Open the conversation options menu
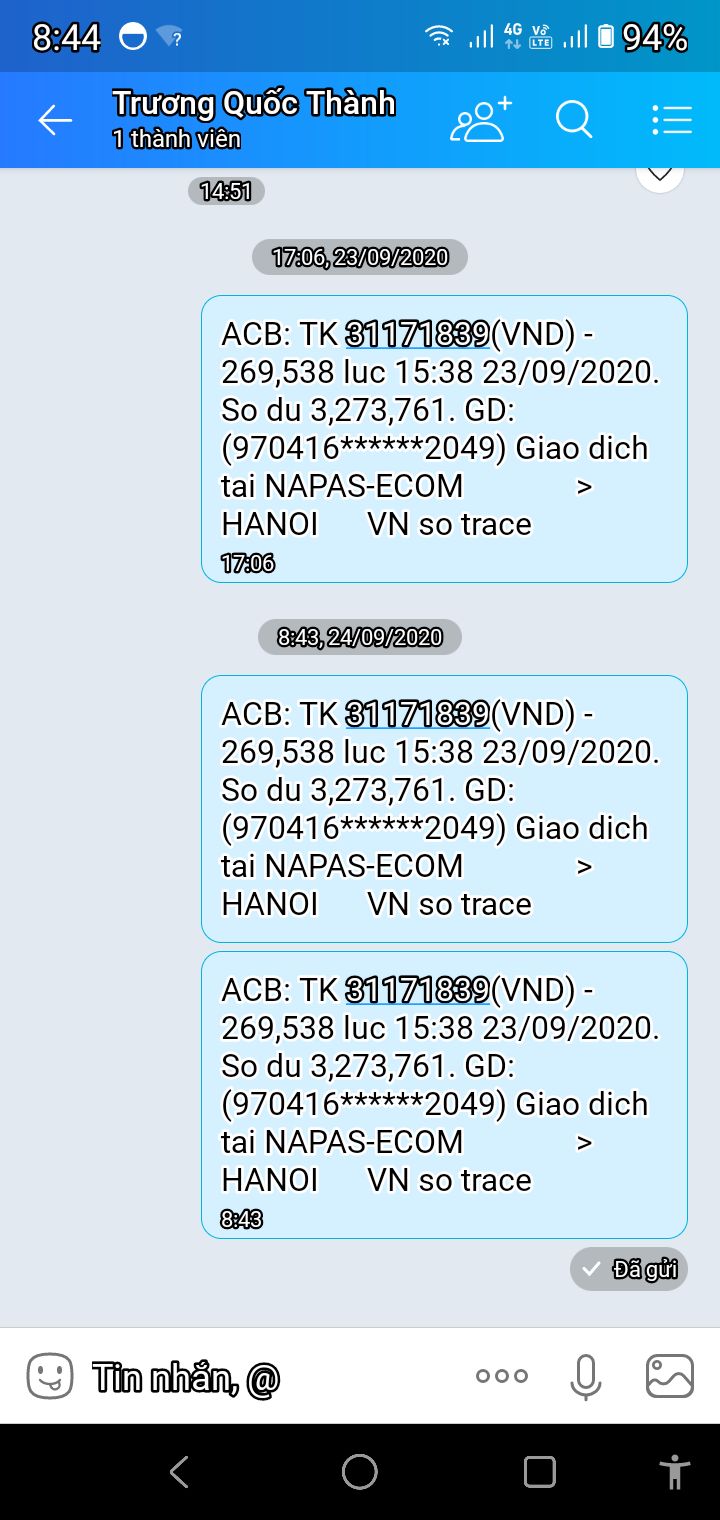 (671, 121)
